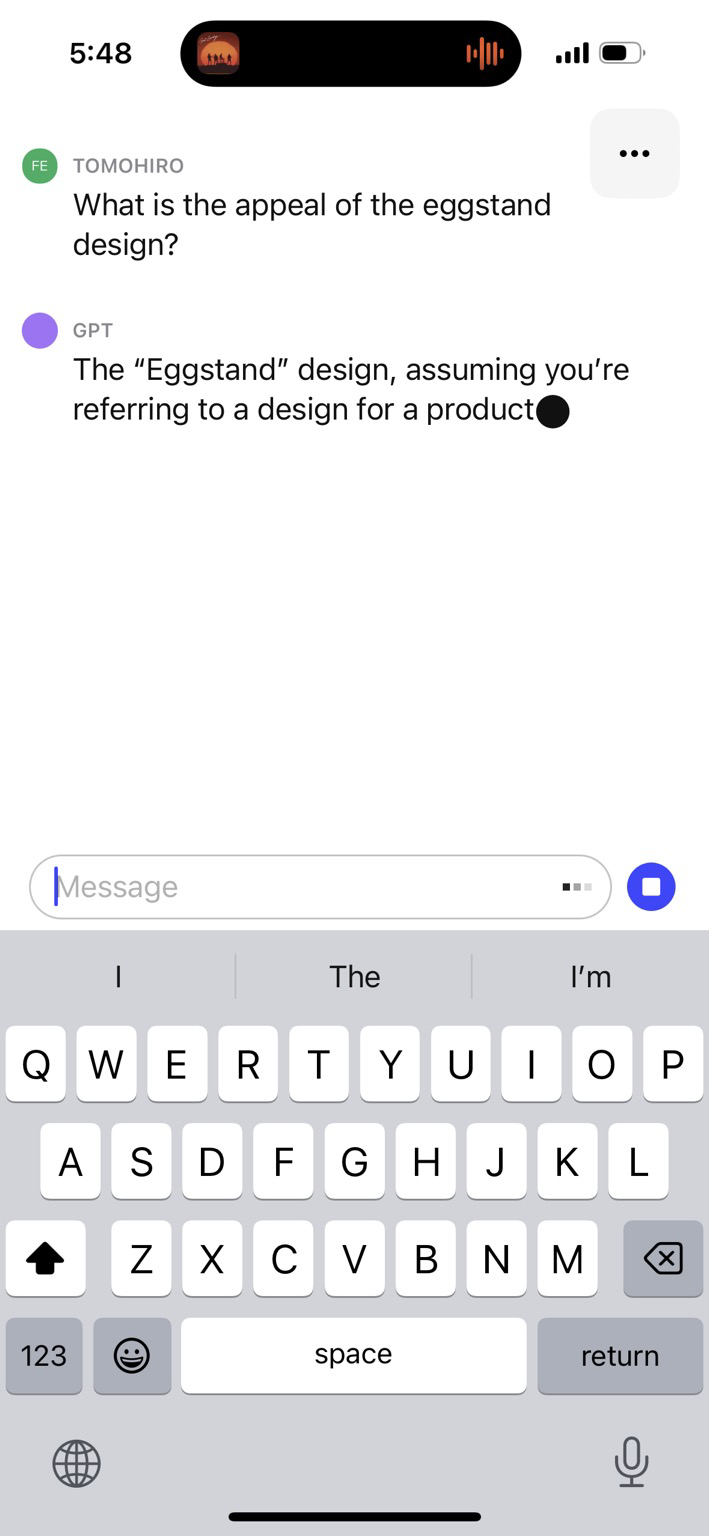Switch keyboard language with the globe

pyautogui.click(x=76, y=1464)
